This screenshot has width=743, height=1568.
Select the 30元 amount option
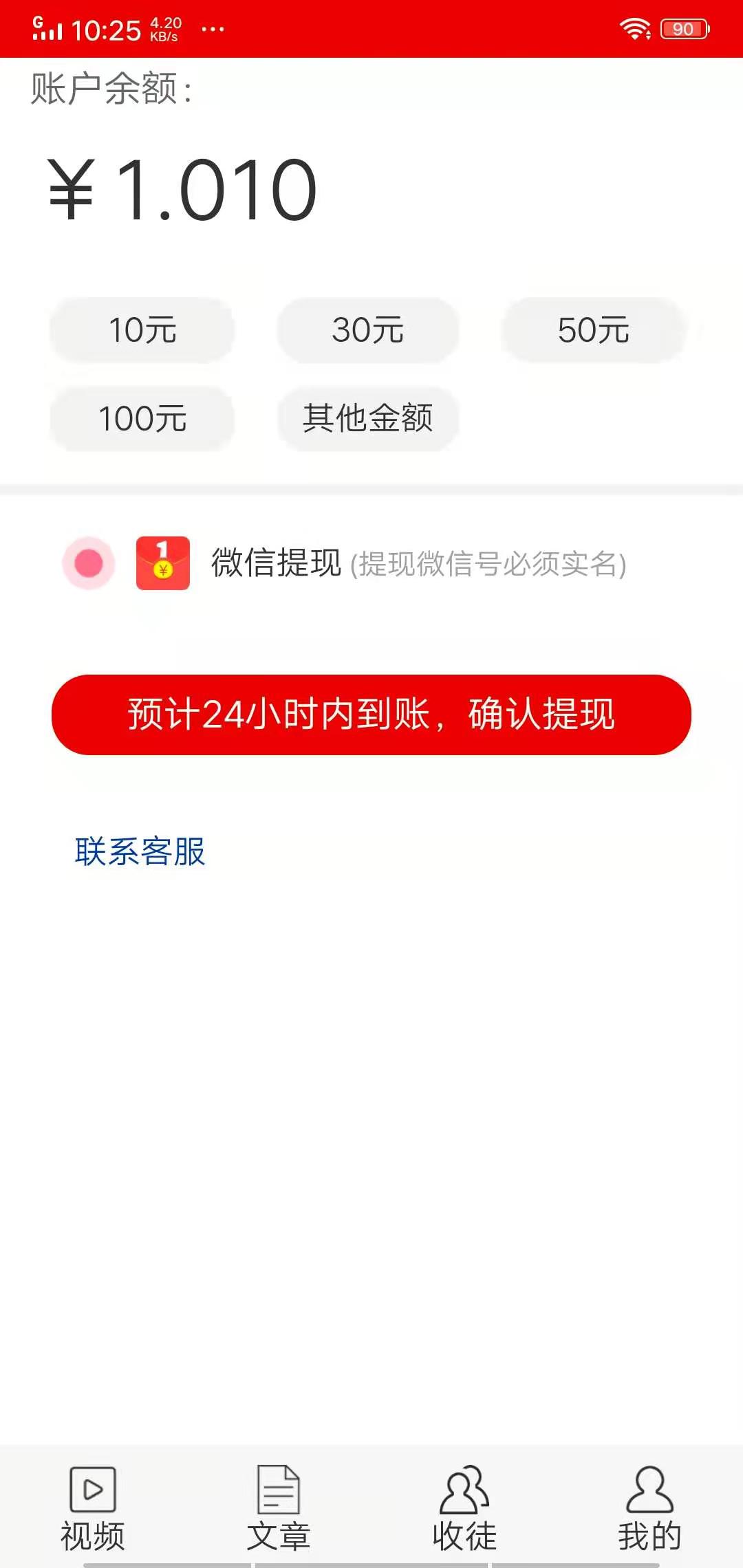(369, 330)
